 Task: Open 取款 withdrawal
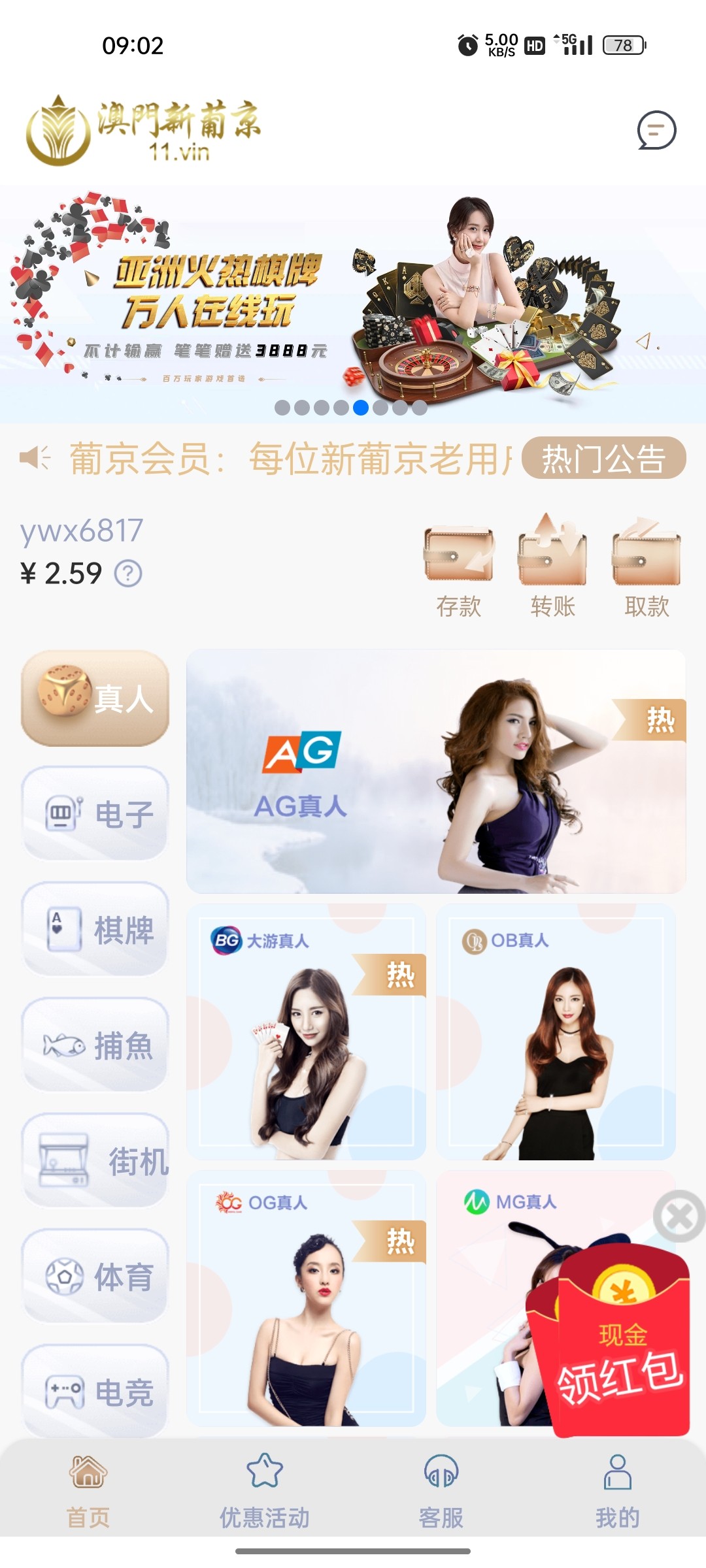tap(647, 568)
